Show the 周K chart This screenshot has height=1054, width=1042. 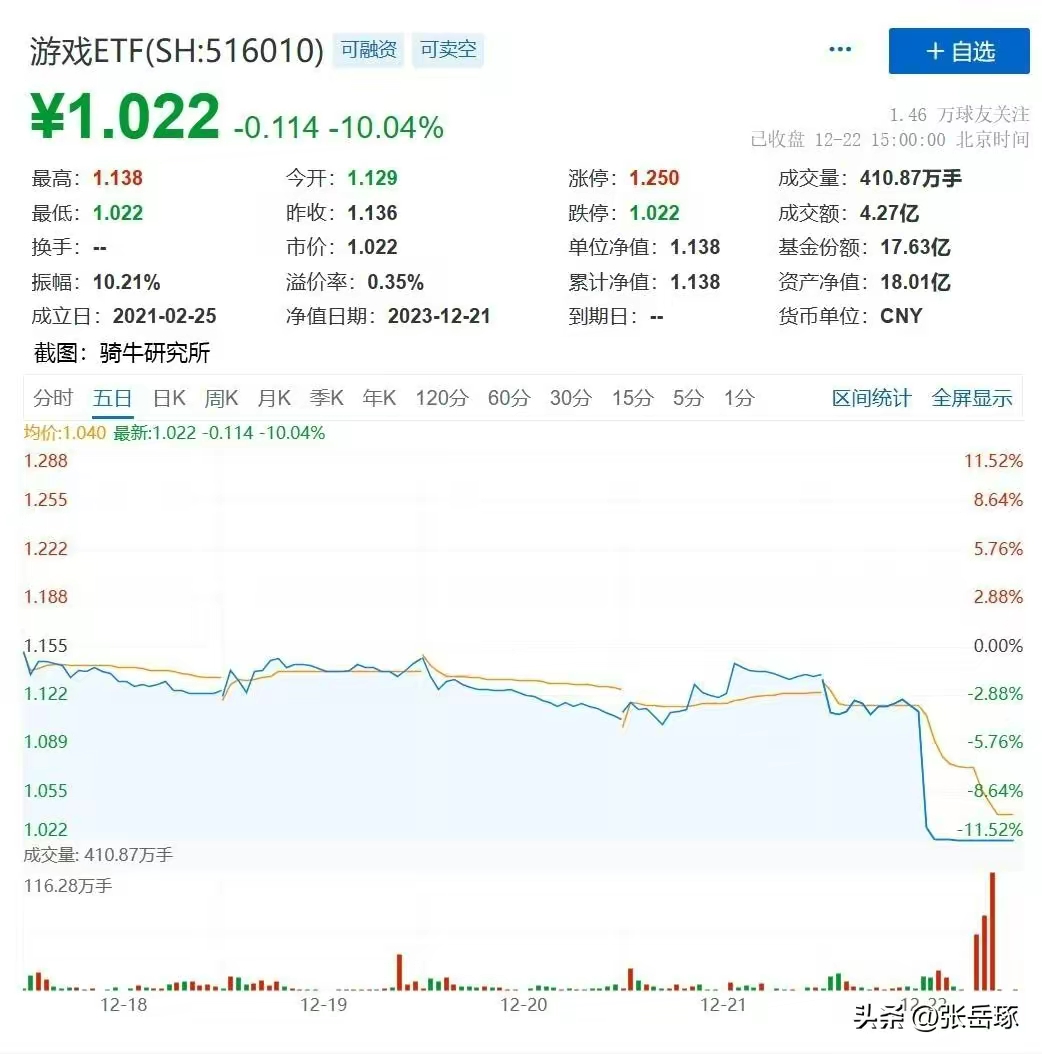(x=221, y=398)
